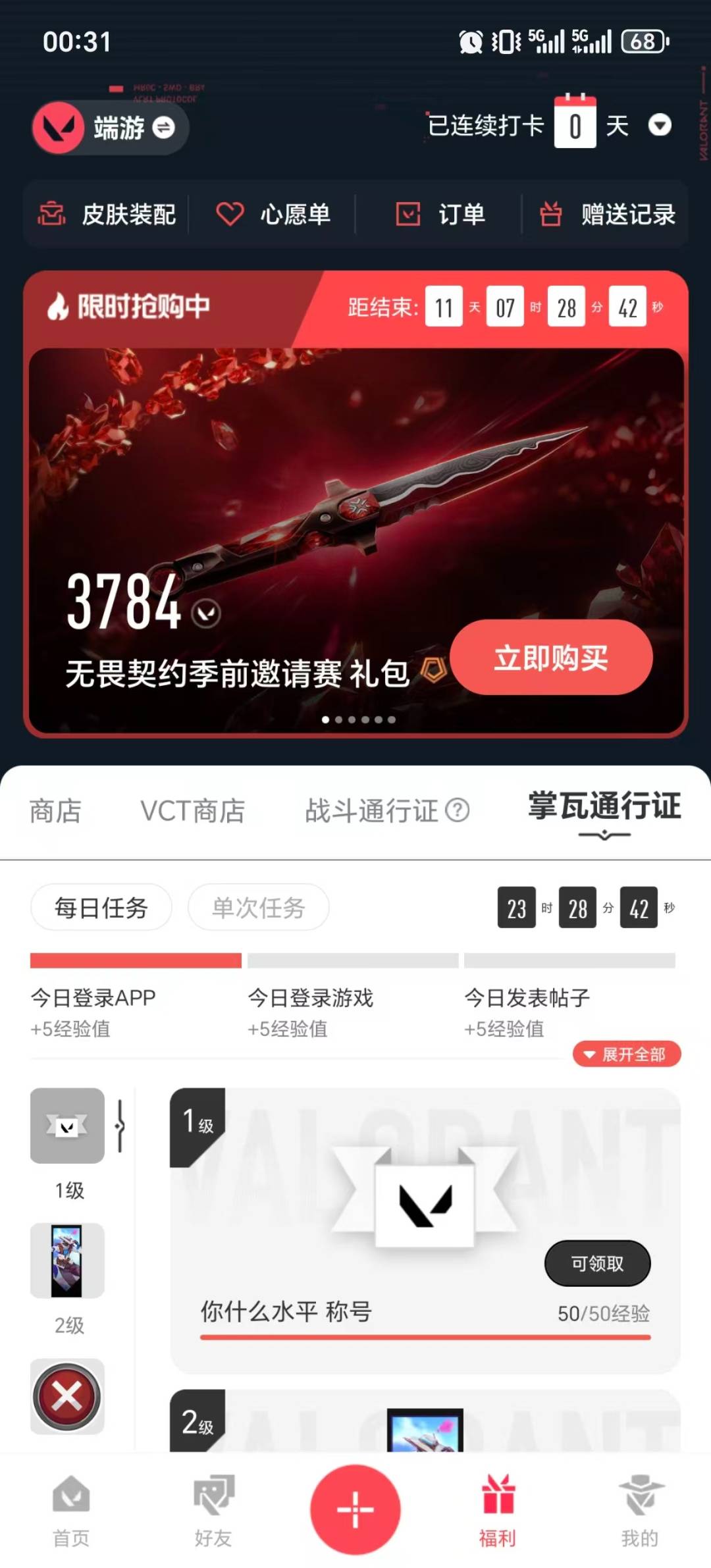Screen dimensions: 711x1568
Task: Open the 心愿单 wishlist
Action: (274, 215)
